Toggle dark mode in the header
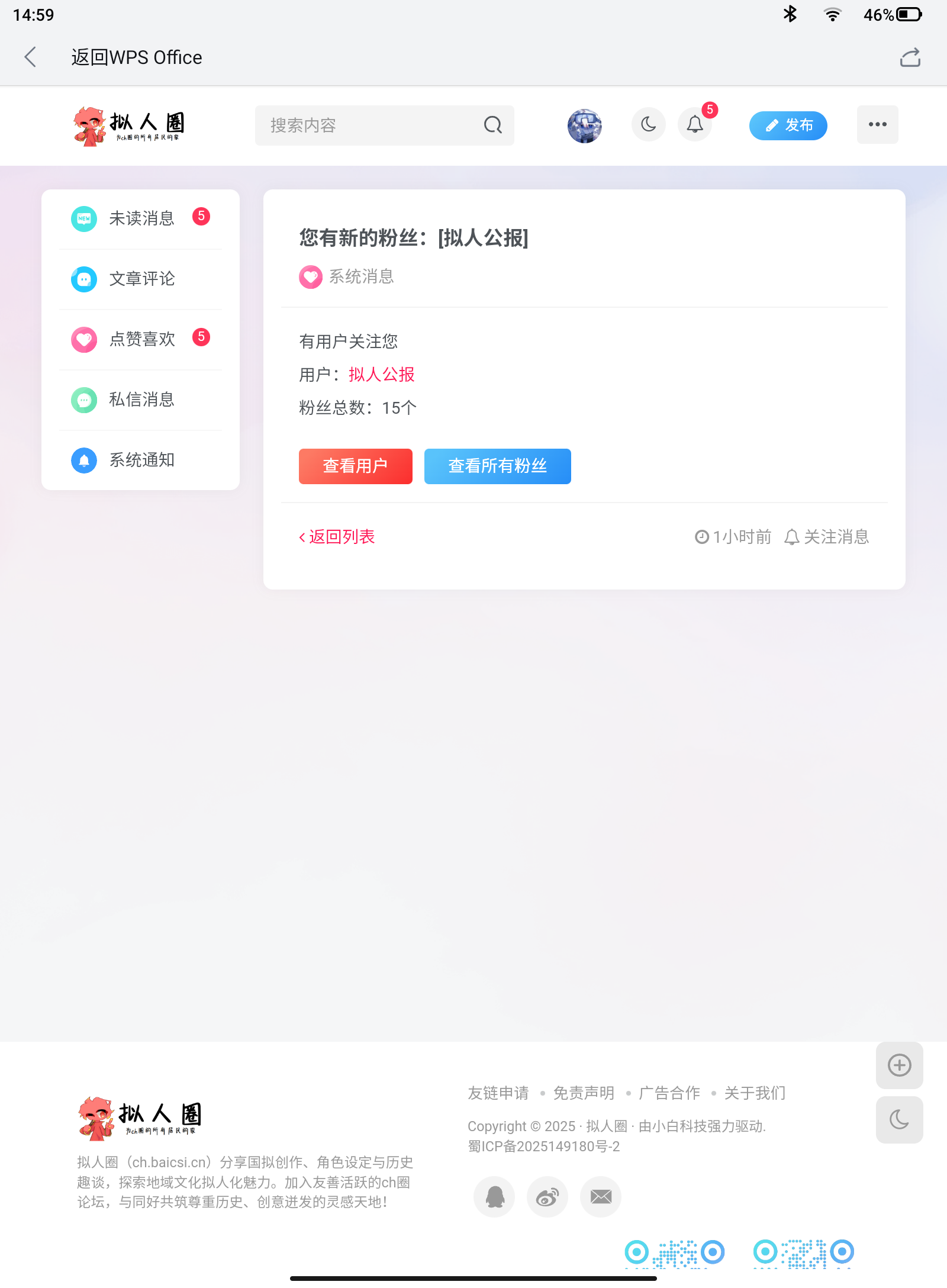The height and width of the screenshot is (1288, 947). pos(648,124)
